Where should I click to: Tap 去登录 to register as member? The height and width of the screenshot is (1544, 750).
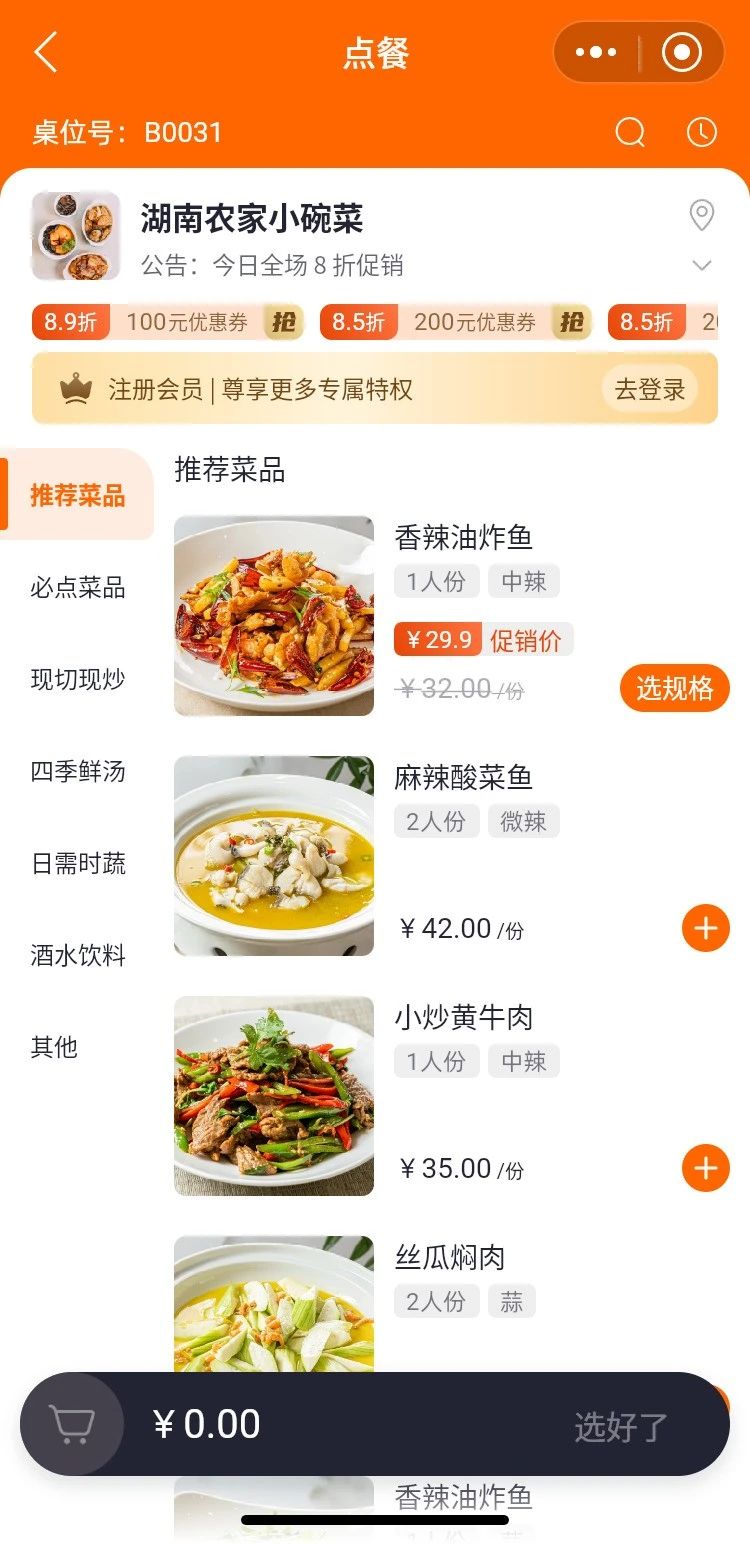[x=649, y=388]
